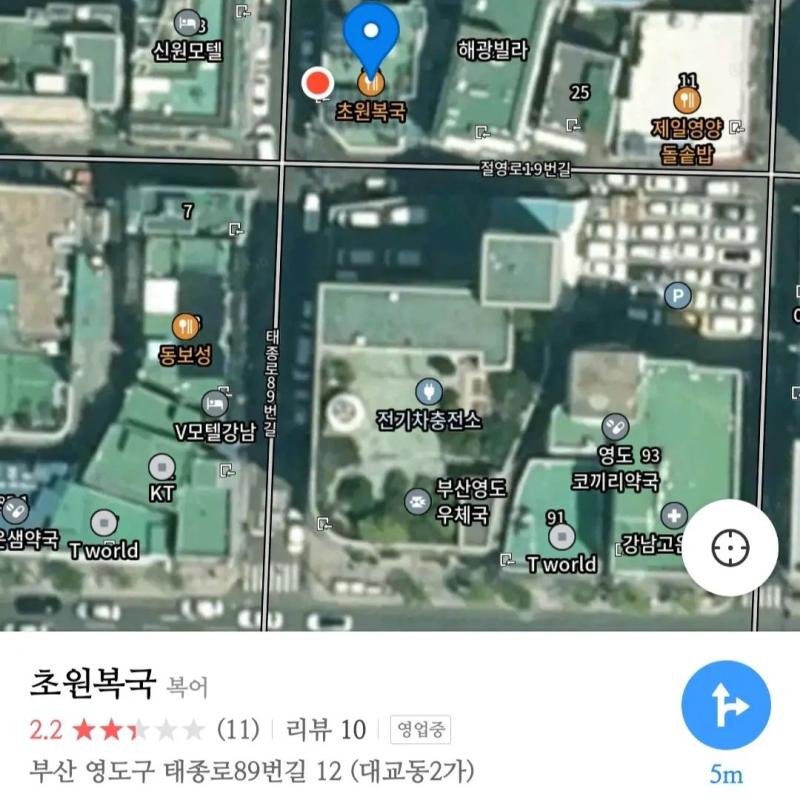The width and height of the screenshot is (800, 800).
Task: Open the 부산영도우체국 post office marker
Action: pyautogui.click(x=418, y=502)
